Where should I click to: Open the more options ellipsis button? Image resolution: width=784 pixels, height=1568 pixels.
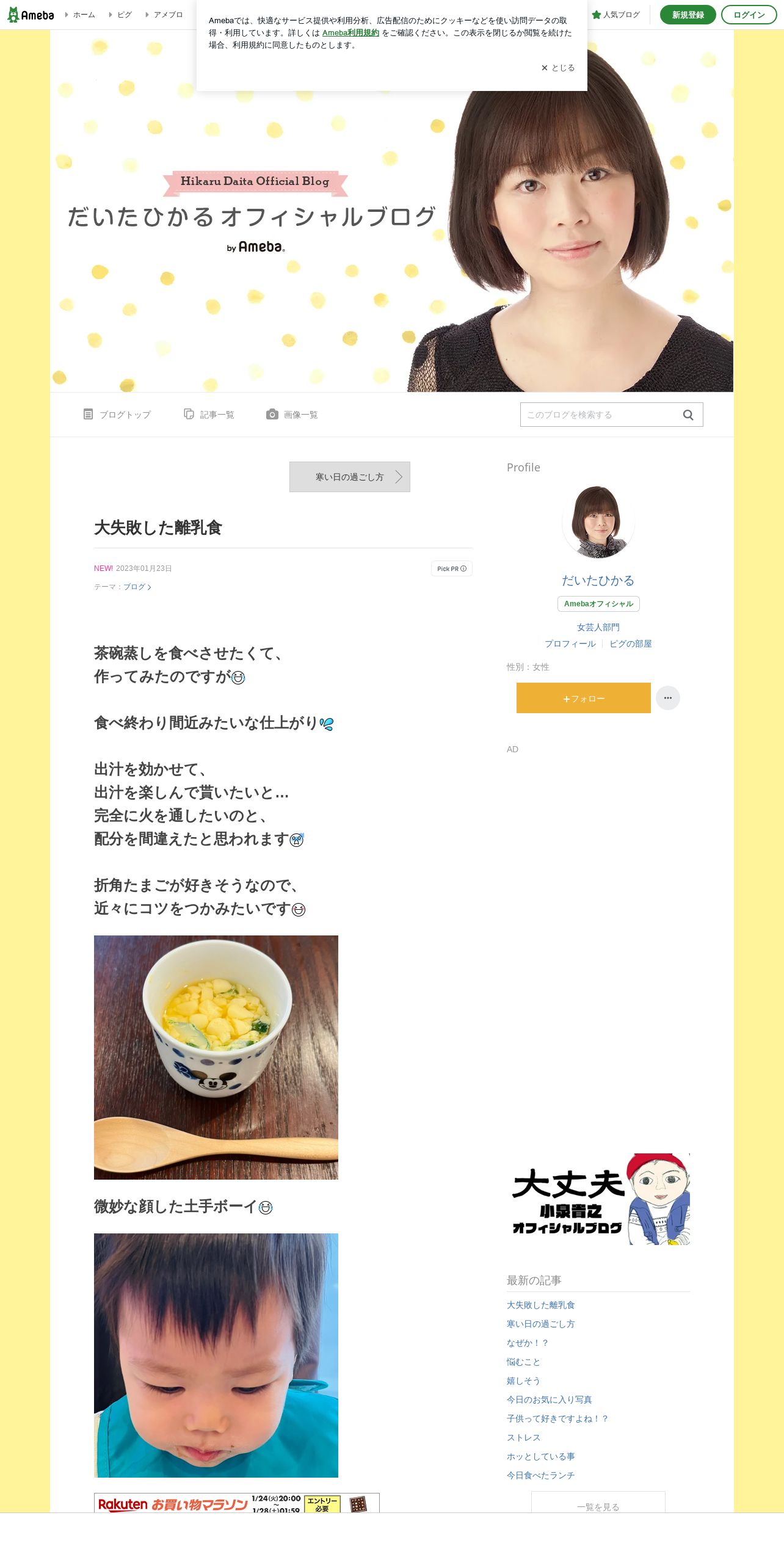pyautogui.click(x=668, y=698)
